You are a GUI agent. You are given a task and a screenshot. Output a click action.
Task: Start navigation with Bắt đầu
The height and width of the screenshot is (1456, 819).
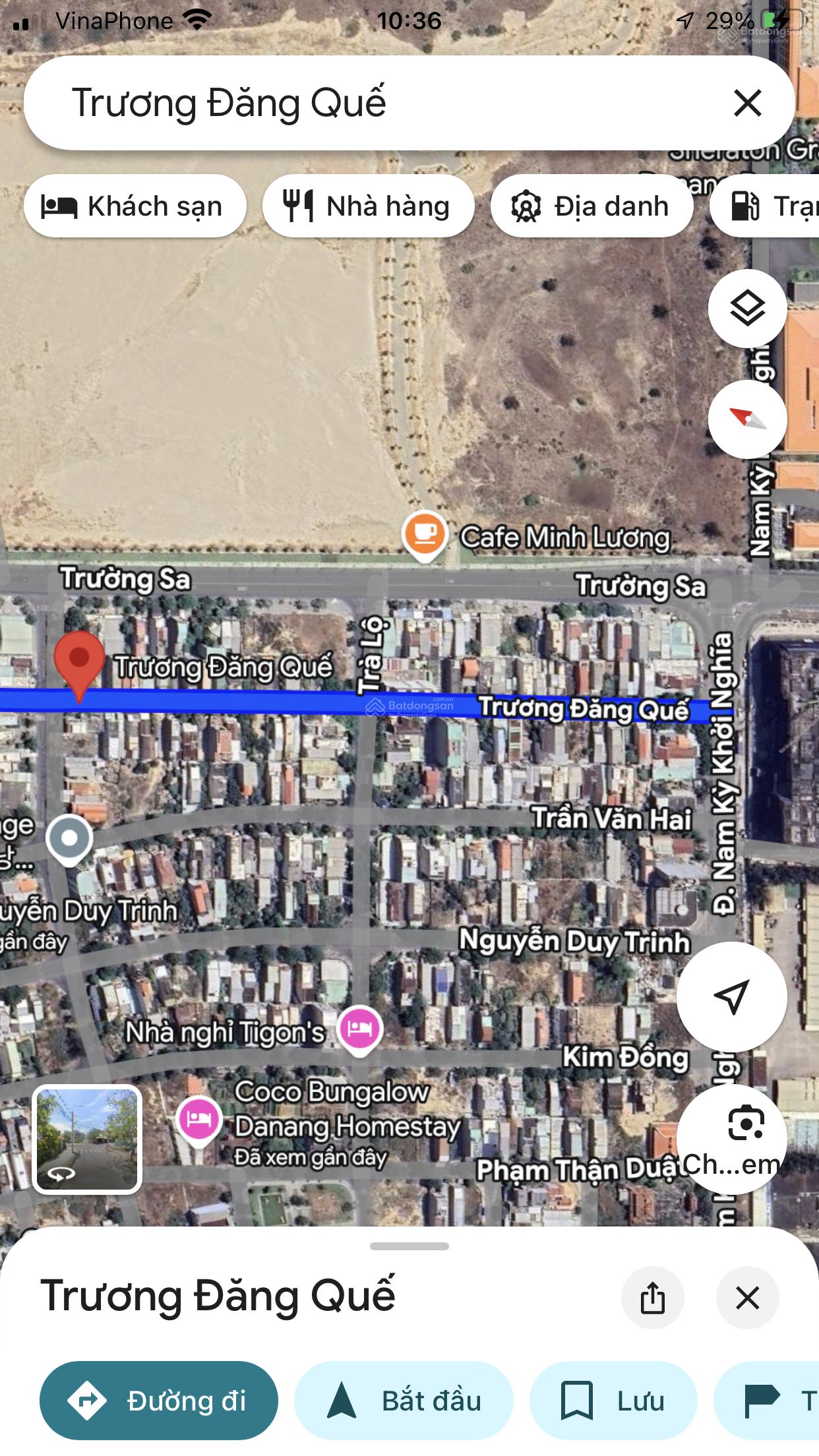404,1401
